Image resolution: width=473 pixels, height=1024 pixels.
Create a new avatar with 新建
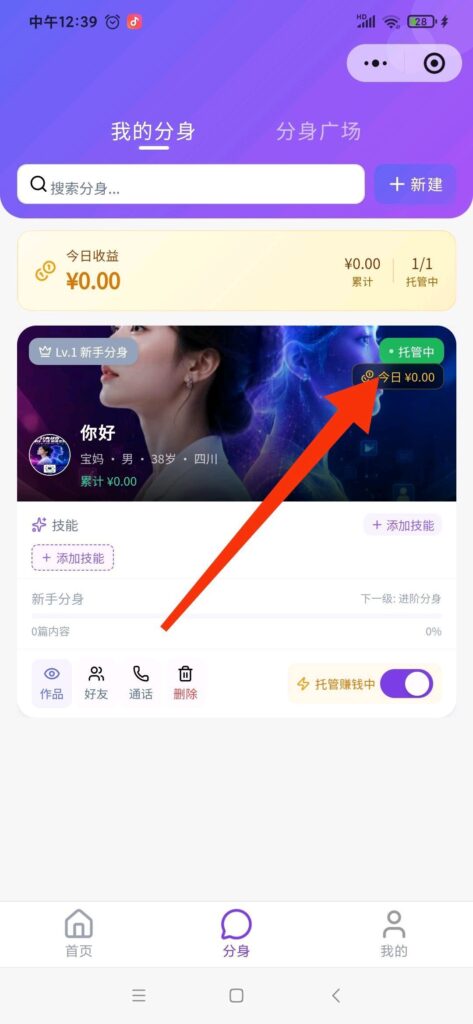coord(416,184)
